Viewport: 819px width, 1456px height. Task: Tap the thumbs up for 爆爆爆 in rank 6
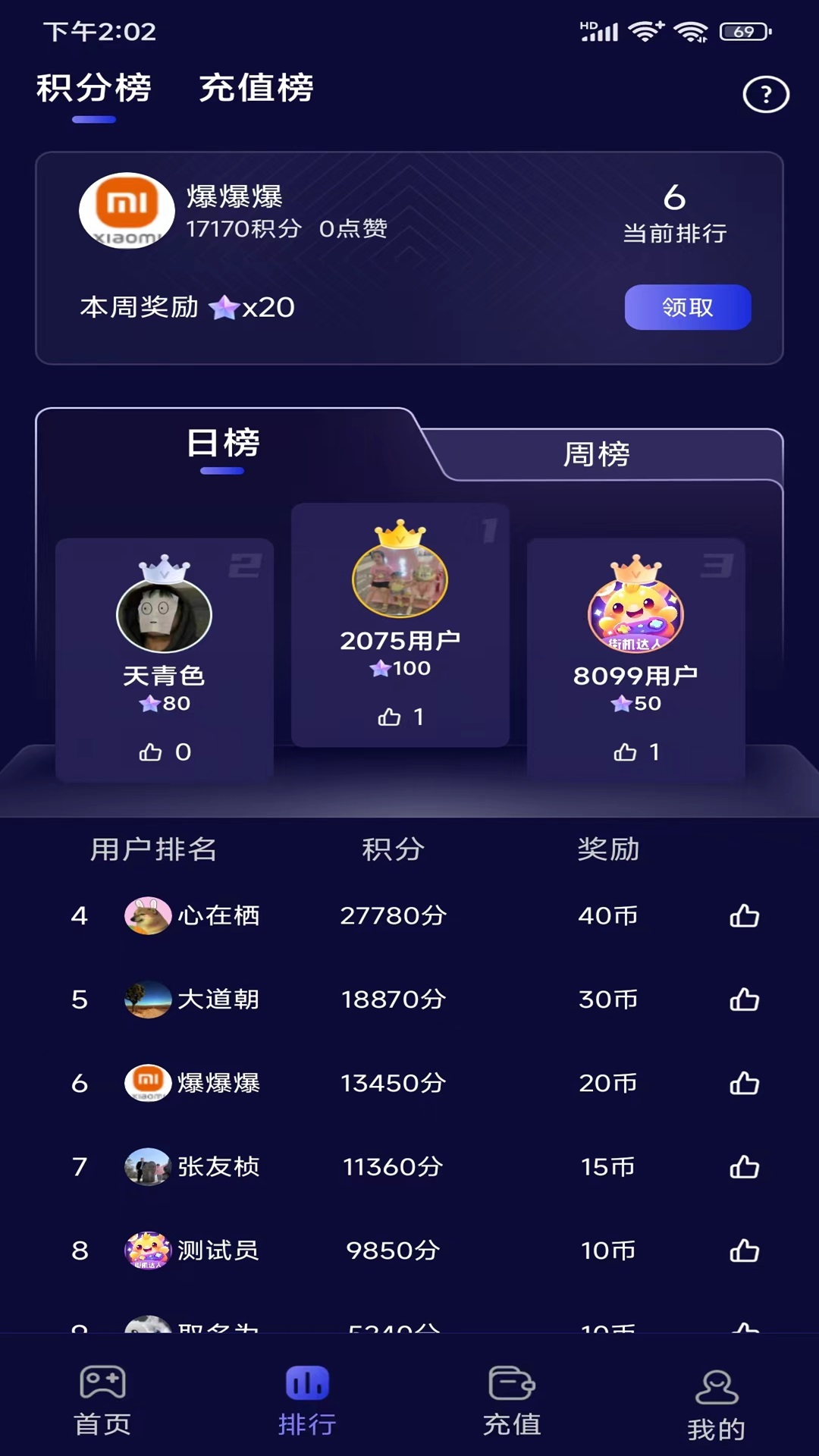tap(744, 1083)
